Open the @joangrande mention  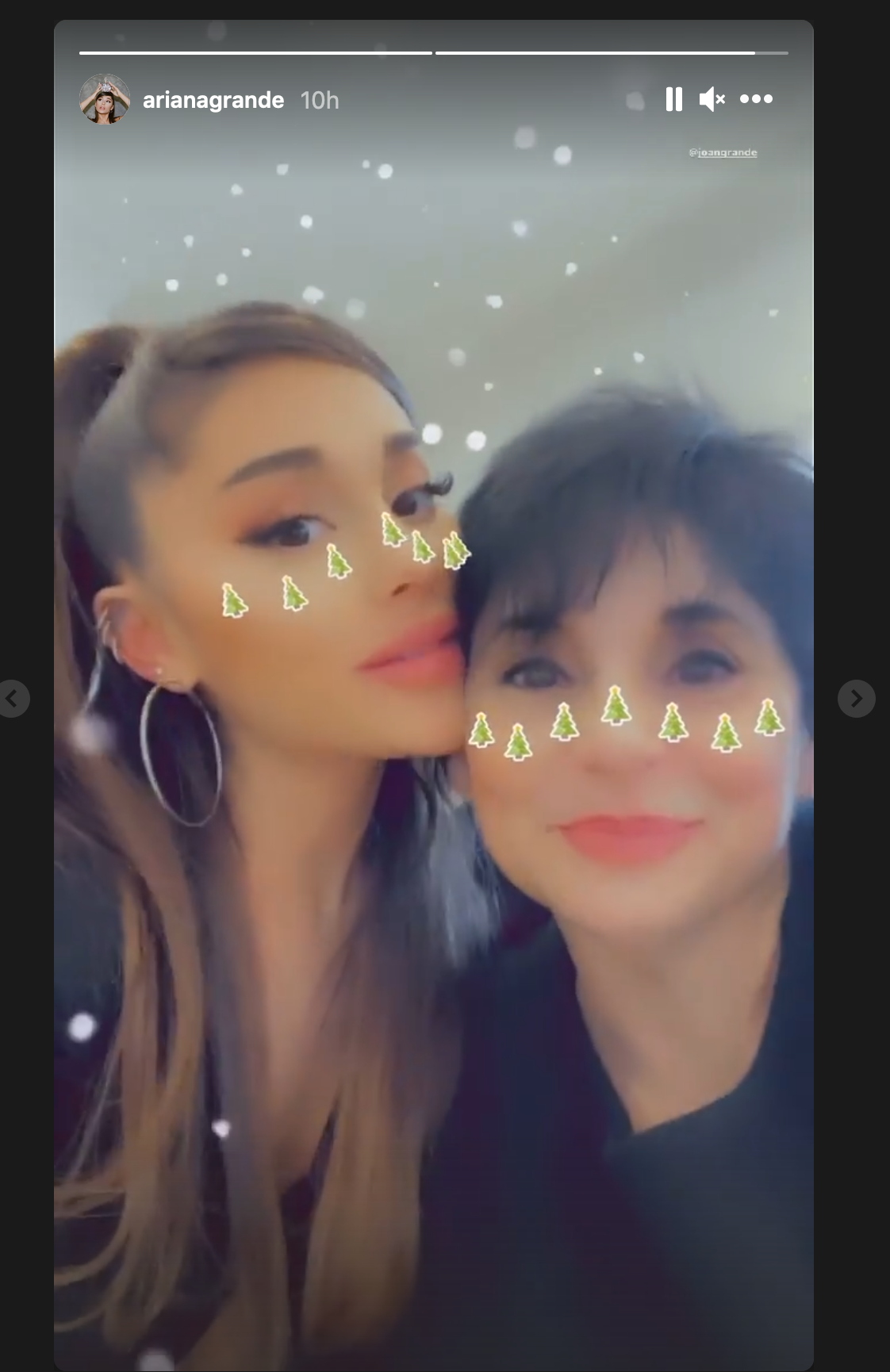pos(723,152)
